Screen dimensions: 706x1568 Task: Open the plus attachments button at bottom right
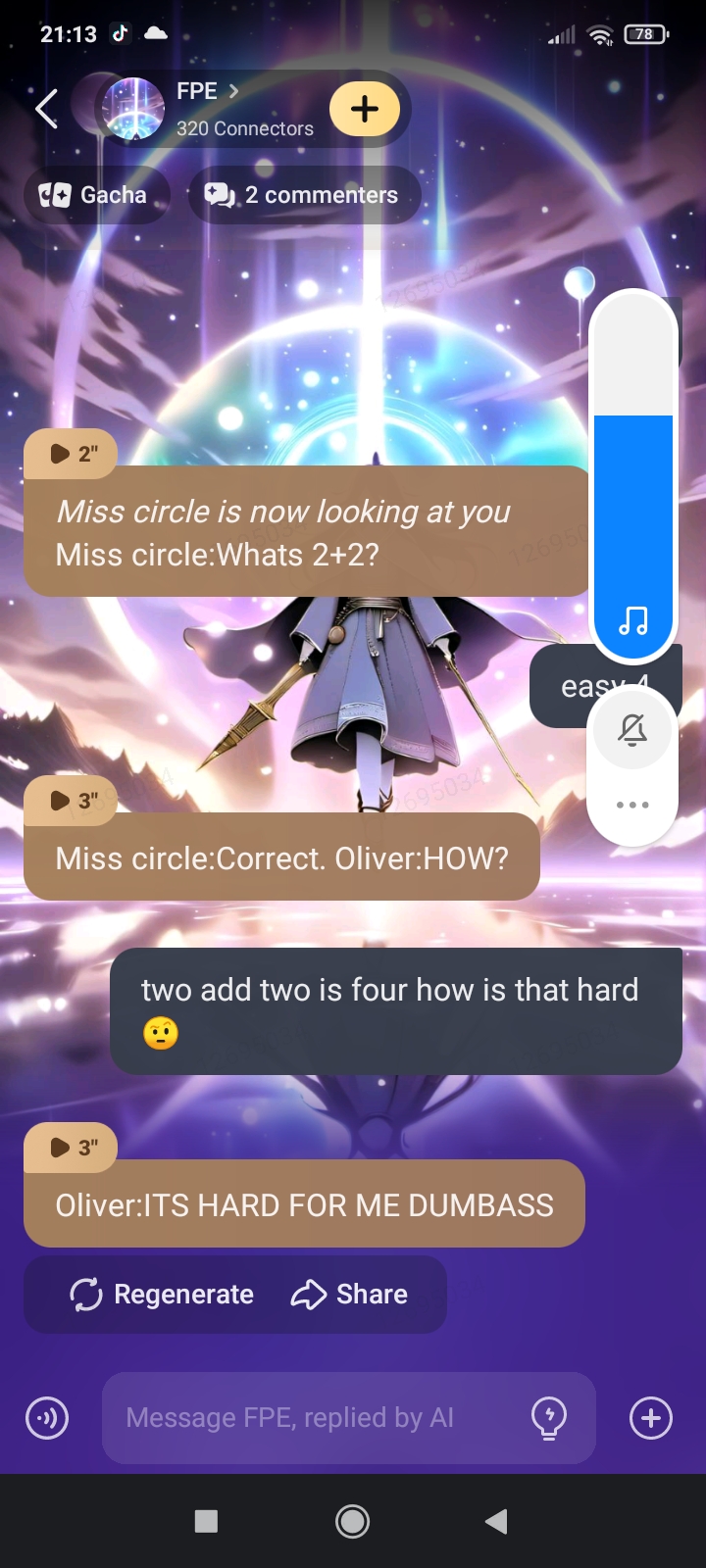click(651, 1418)
